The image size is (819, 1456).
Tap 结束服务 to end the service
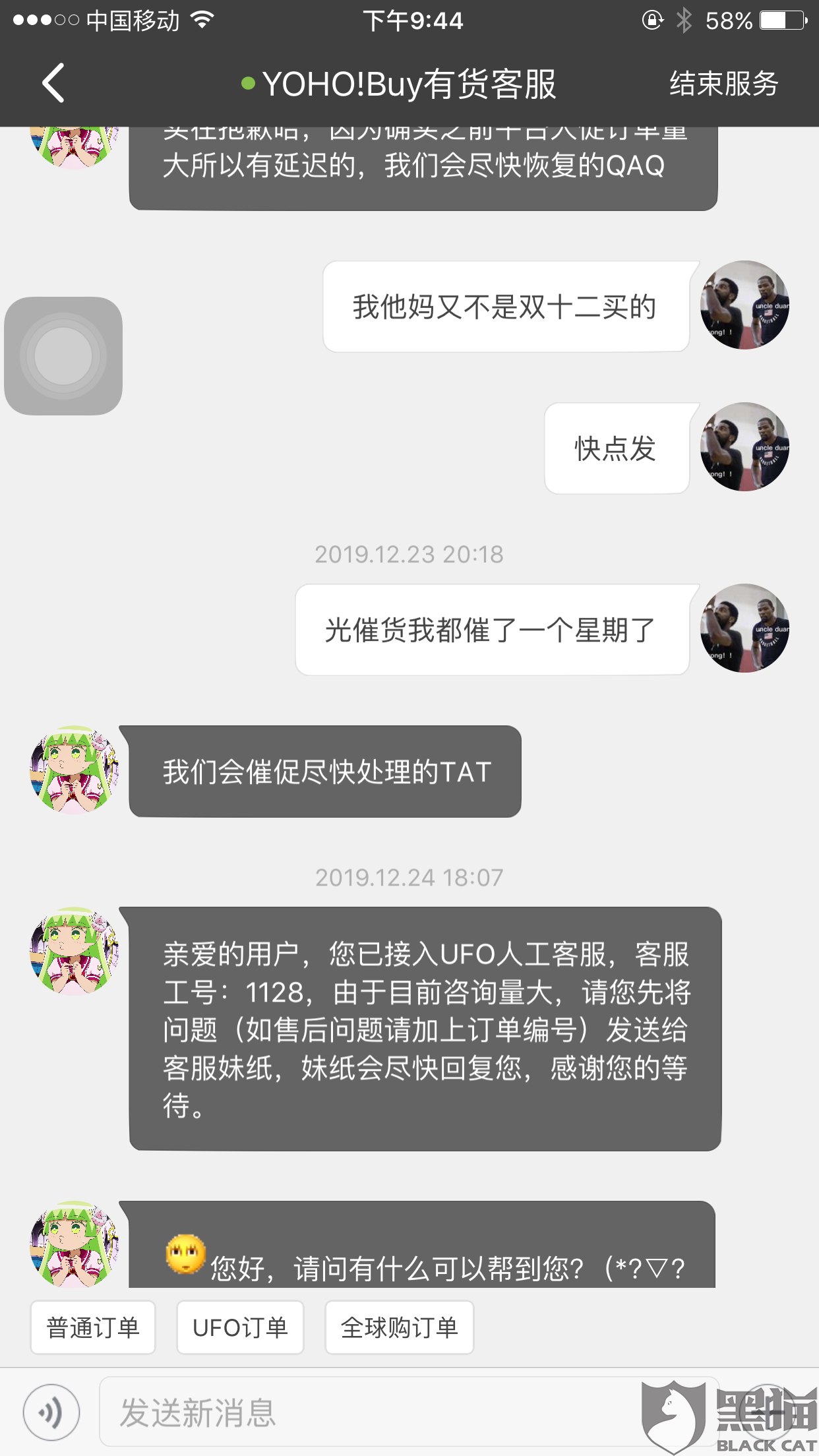[x=724, y=84]
